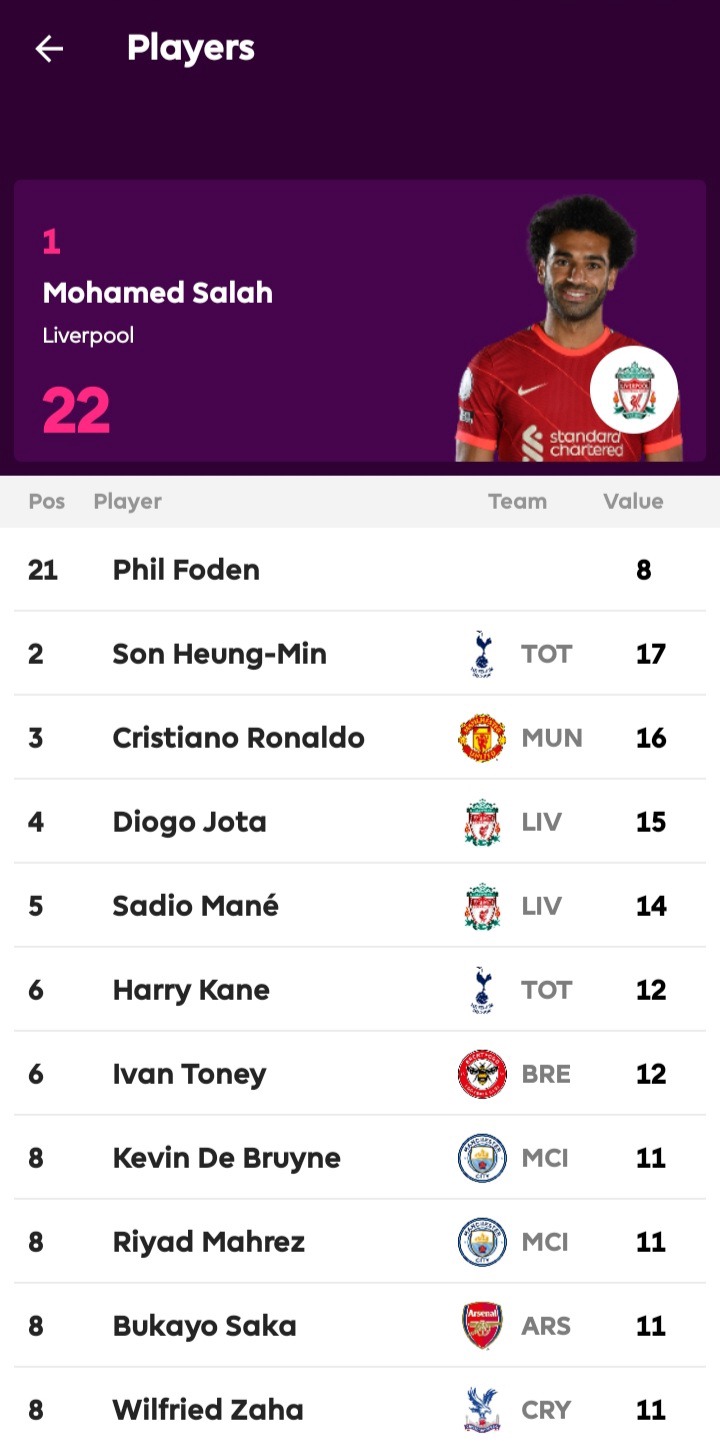
Task: Open Diogo Jota's entry
Action: coord(360,821)
